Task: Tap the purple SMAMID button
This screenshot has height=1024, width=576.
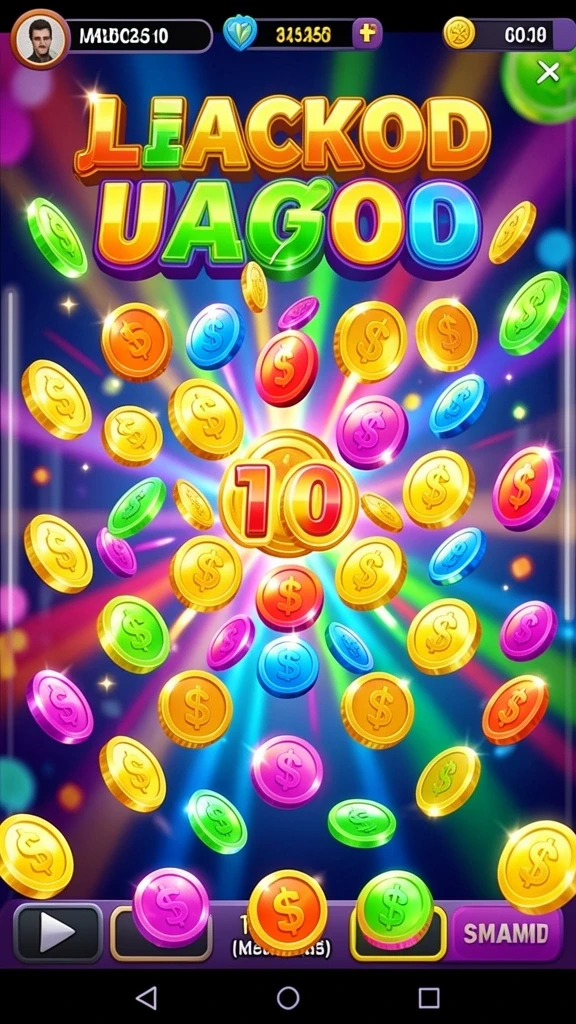Action: tap(506, 934)
